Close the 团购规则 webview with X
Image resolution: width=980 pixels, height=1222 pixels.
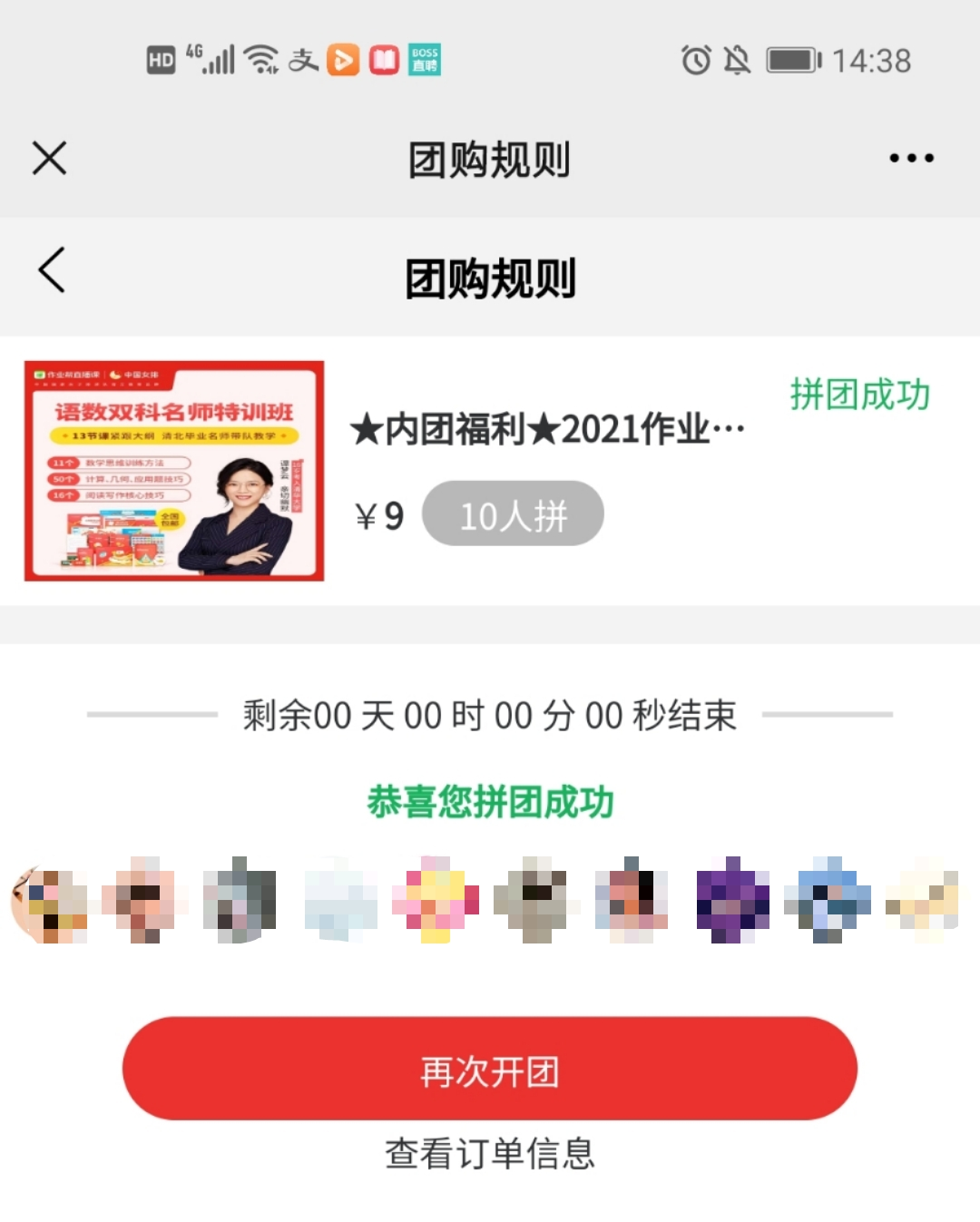coord(50,158)
